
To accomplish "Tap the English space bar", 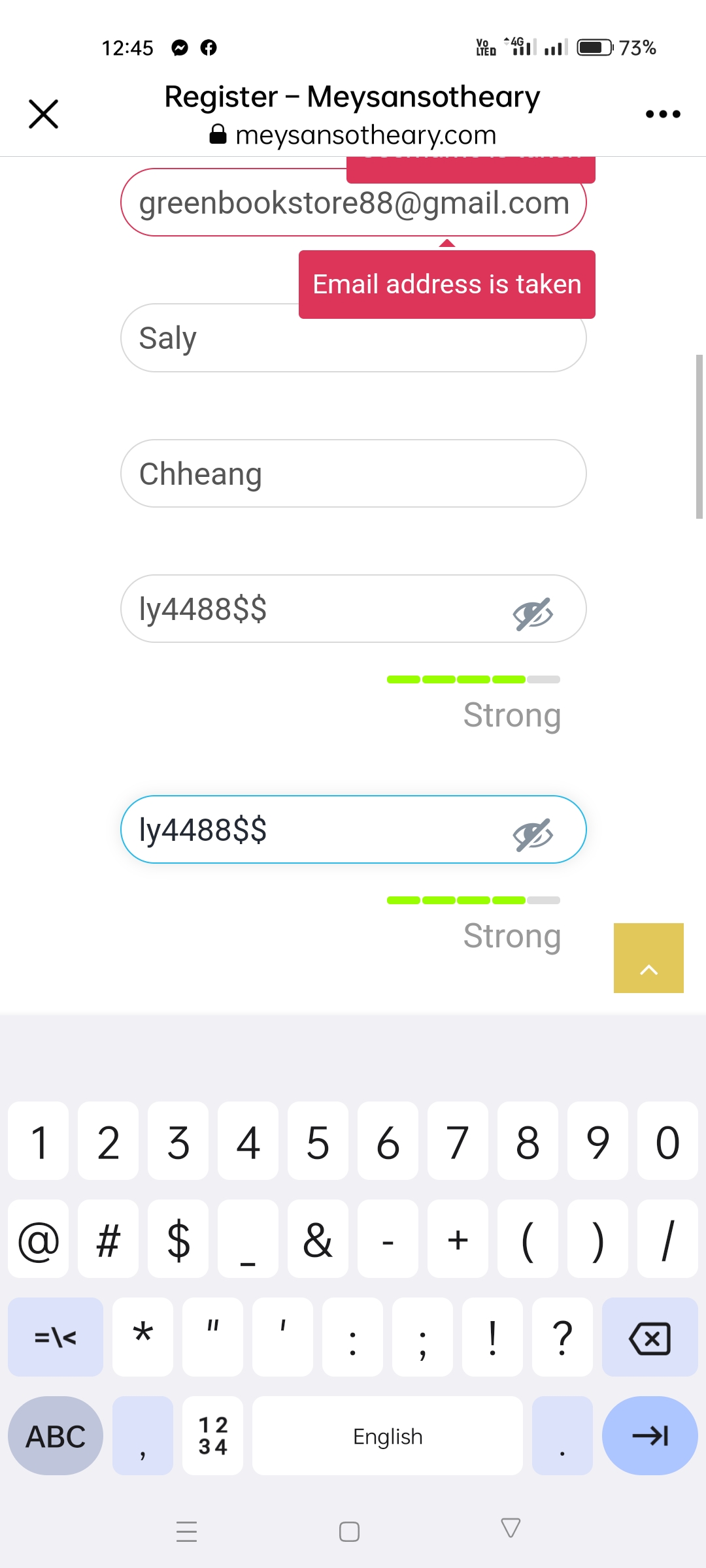I will pos(388,1436).
